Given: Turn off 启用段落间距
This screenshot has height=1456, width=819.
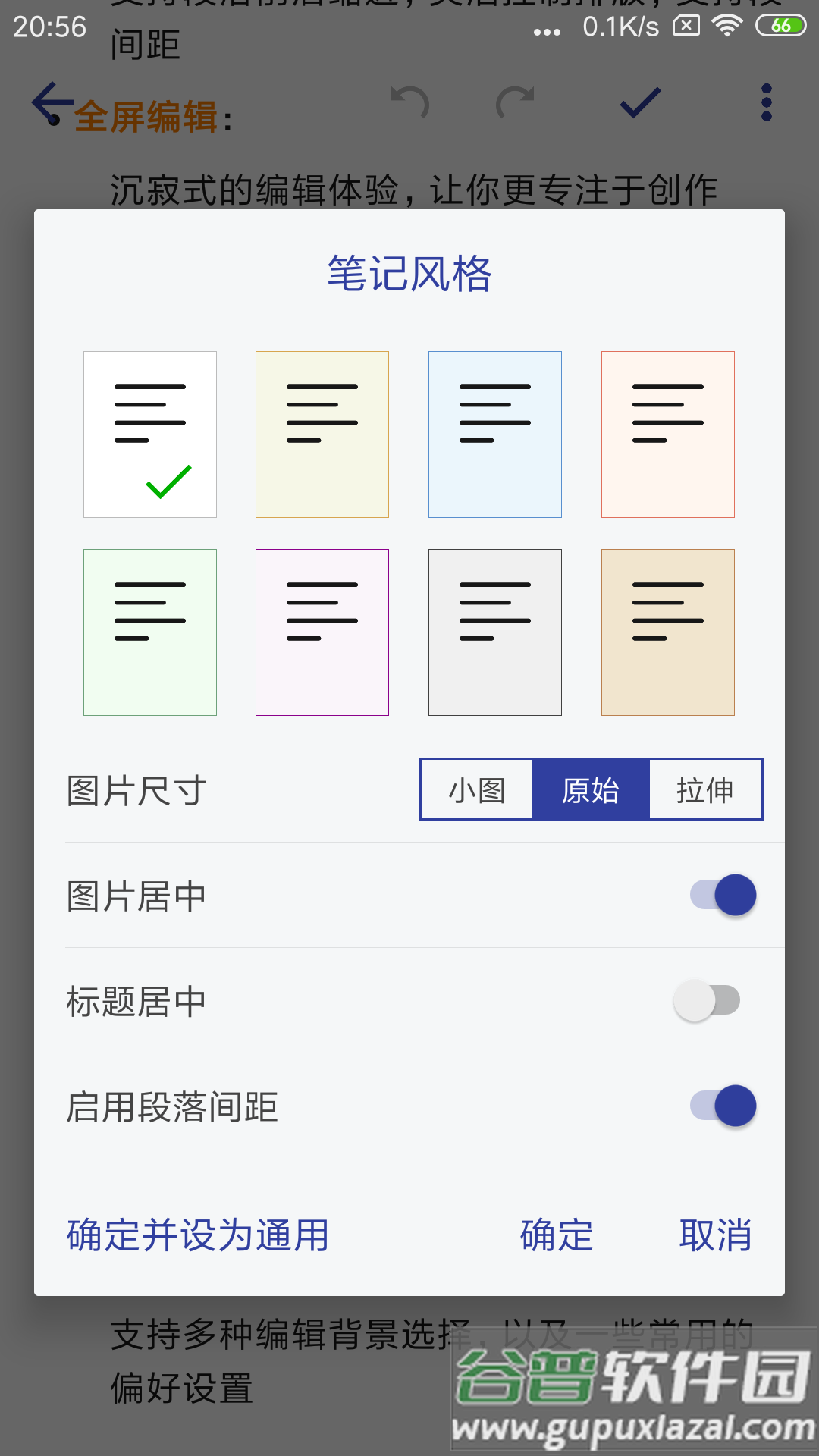Looking at the screenshot, I should [723, 1106].
